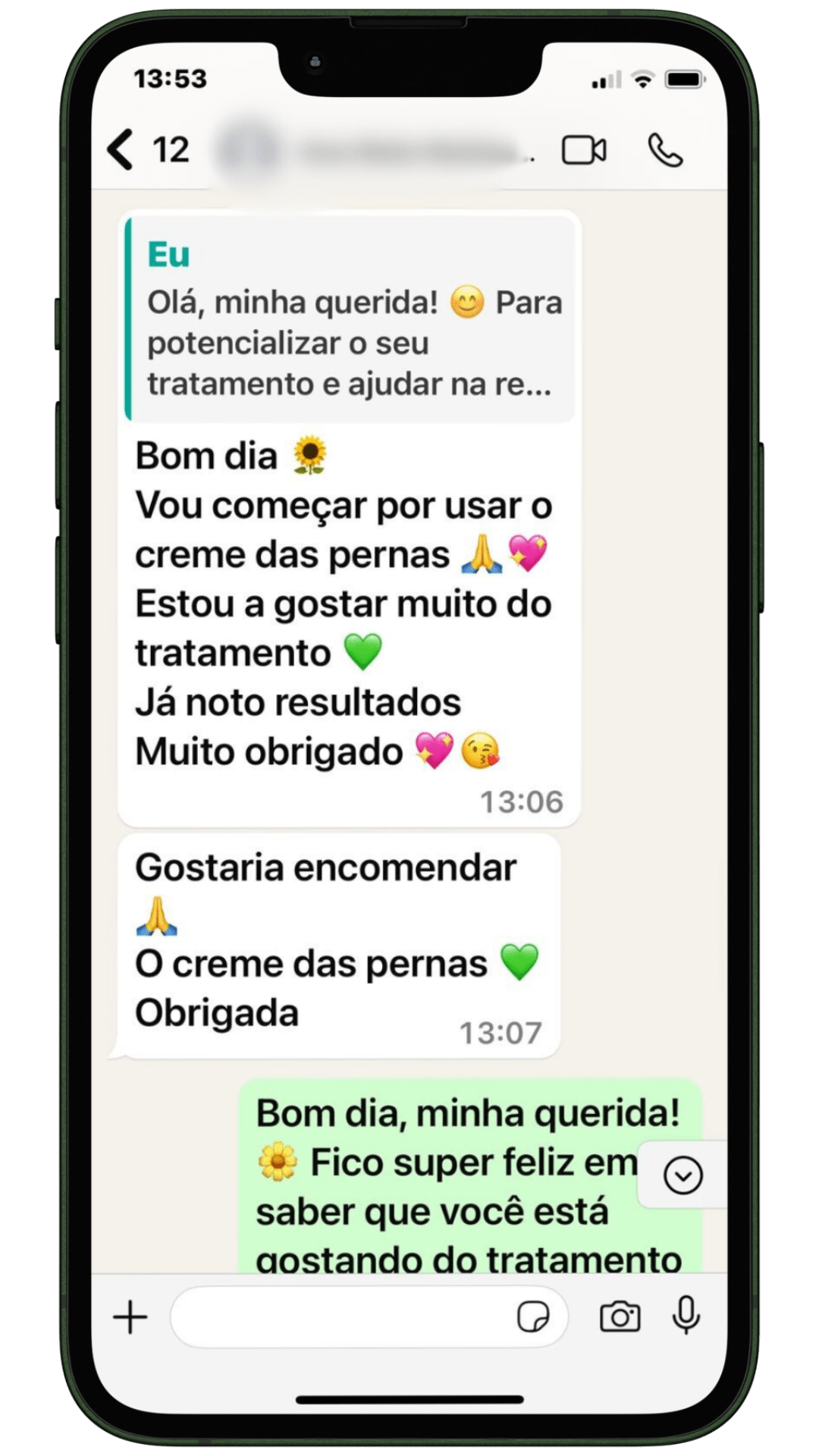The height and width of the screenshot is (1456, 819).
Task: Go back using the left chevron arrow
Action: click(x=120, y=149)
